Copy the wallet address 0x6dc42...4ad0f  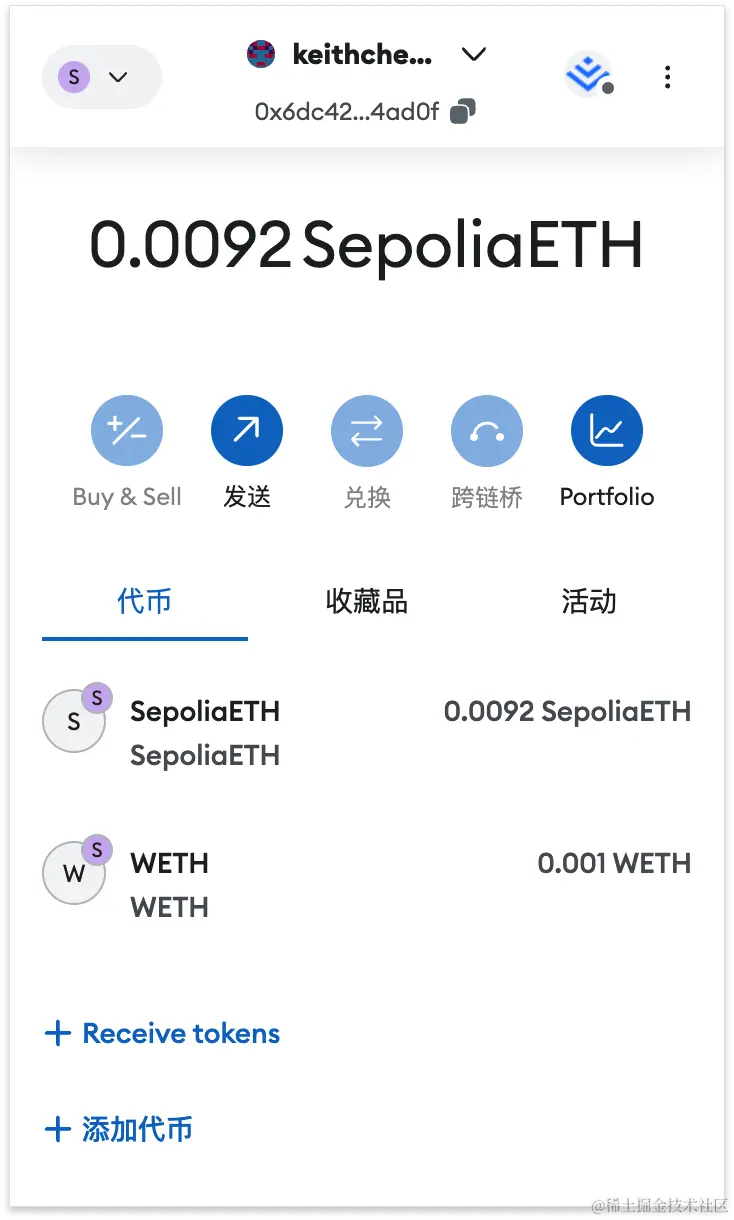tap(462, 111)
